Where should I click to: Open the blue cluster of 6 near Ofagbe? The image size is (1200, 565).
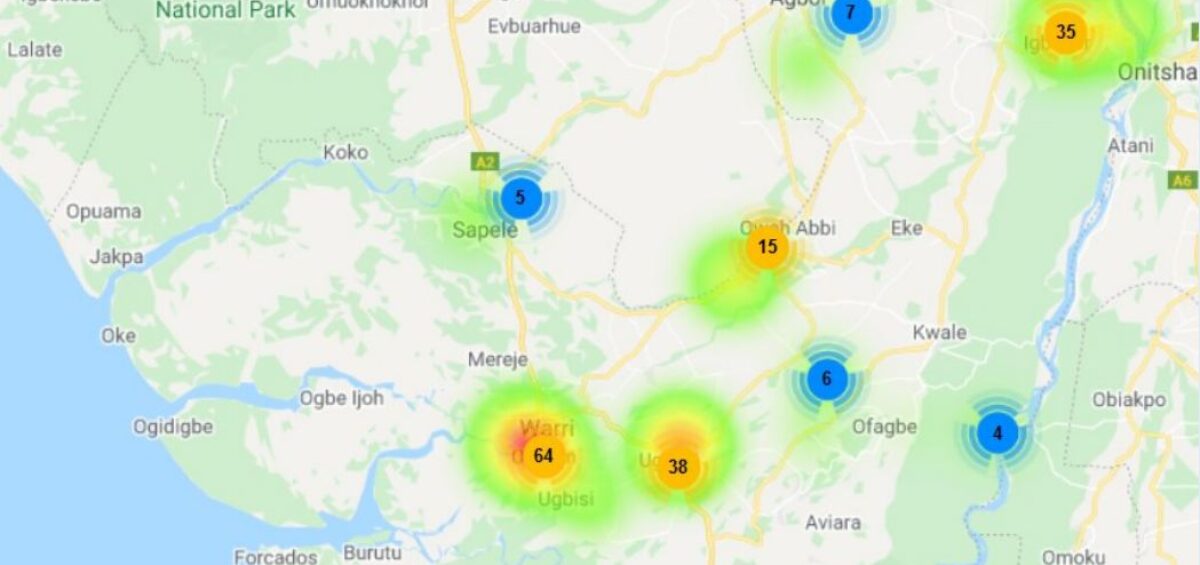point(826,379)
